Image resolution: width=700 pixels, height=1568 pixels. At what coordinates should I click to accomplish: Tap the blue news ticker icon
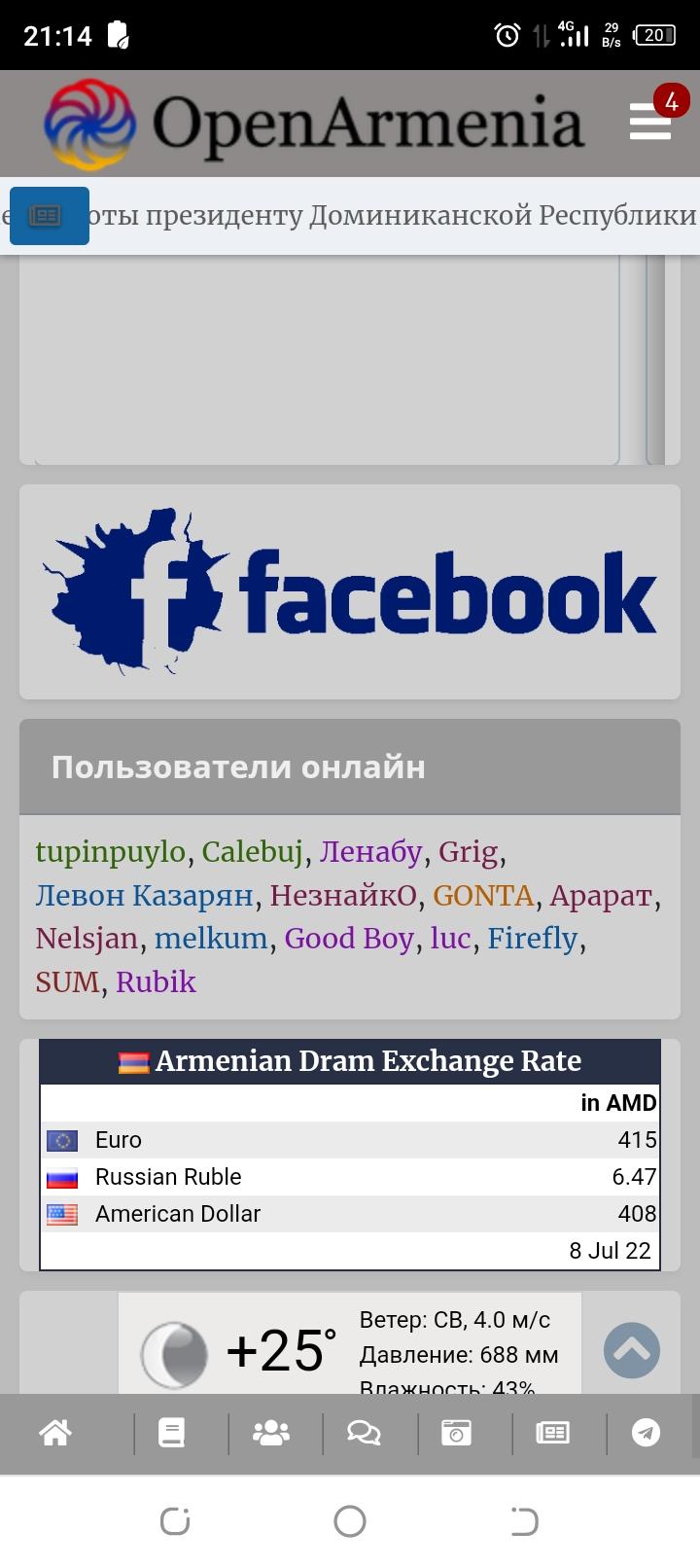pos(49,215)
